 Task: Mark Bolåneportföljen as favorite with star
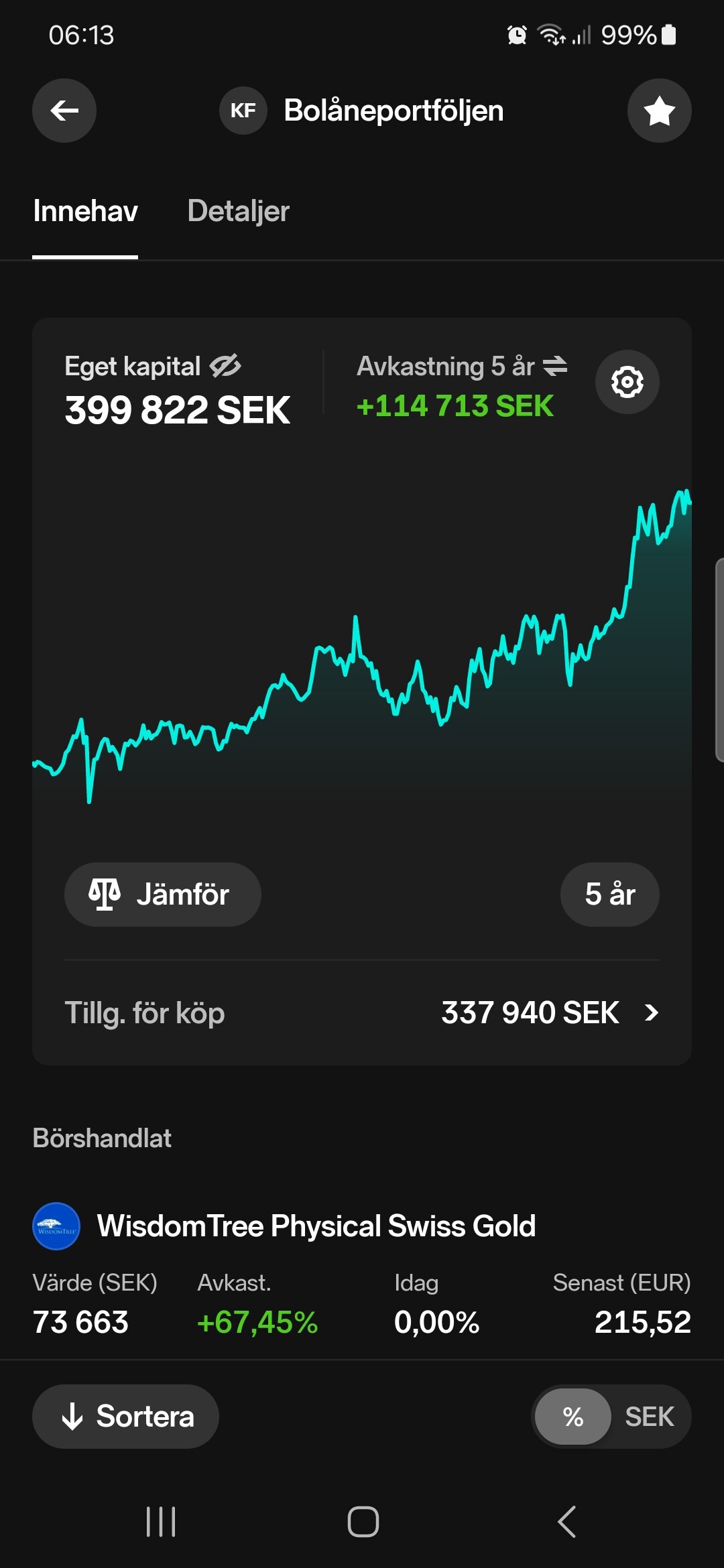tap(659, 111)
